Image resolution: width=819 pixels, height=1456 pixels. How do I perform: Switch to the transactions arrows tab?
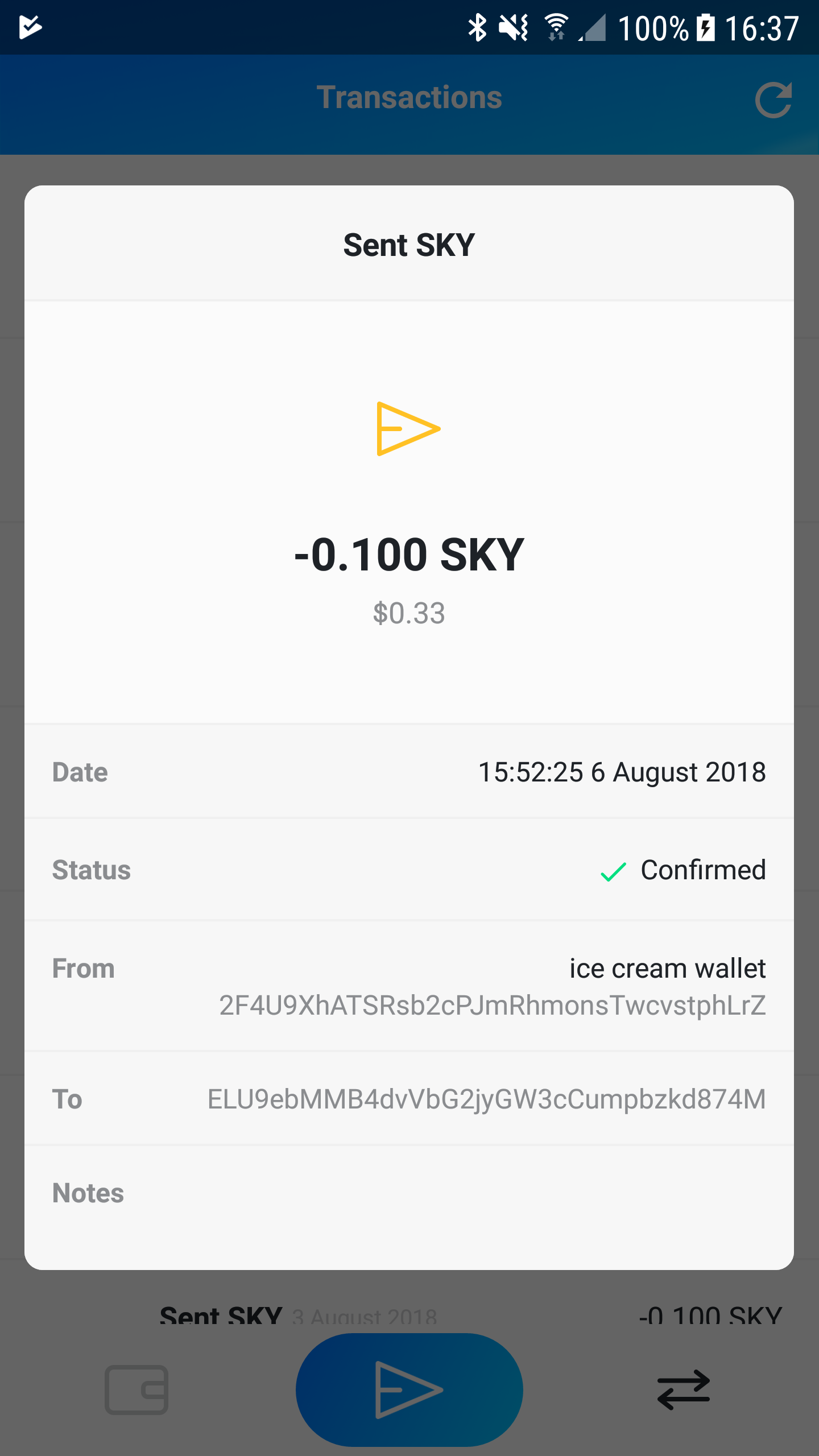point(683,1389)
